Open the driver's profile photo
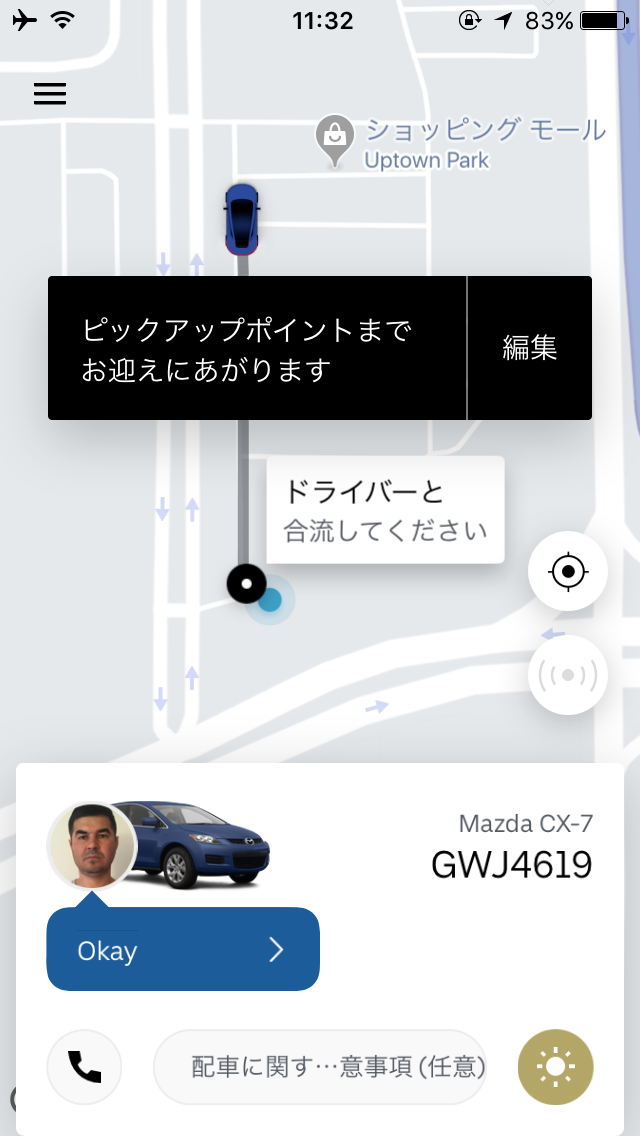The image size is (640, 1136). 92,846
